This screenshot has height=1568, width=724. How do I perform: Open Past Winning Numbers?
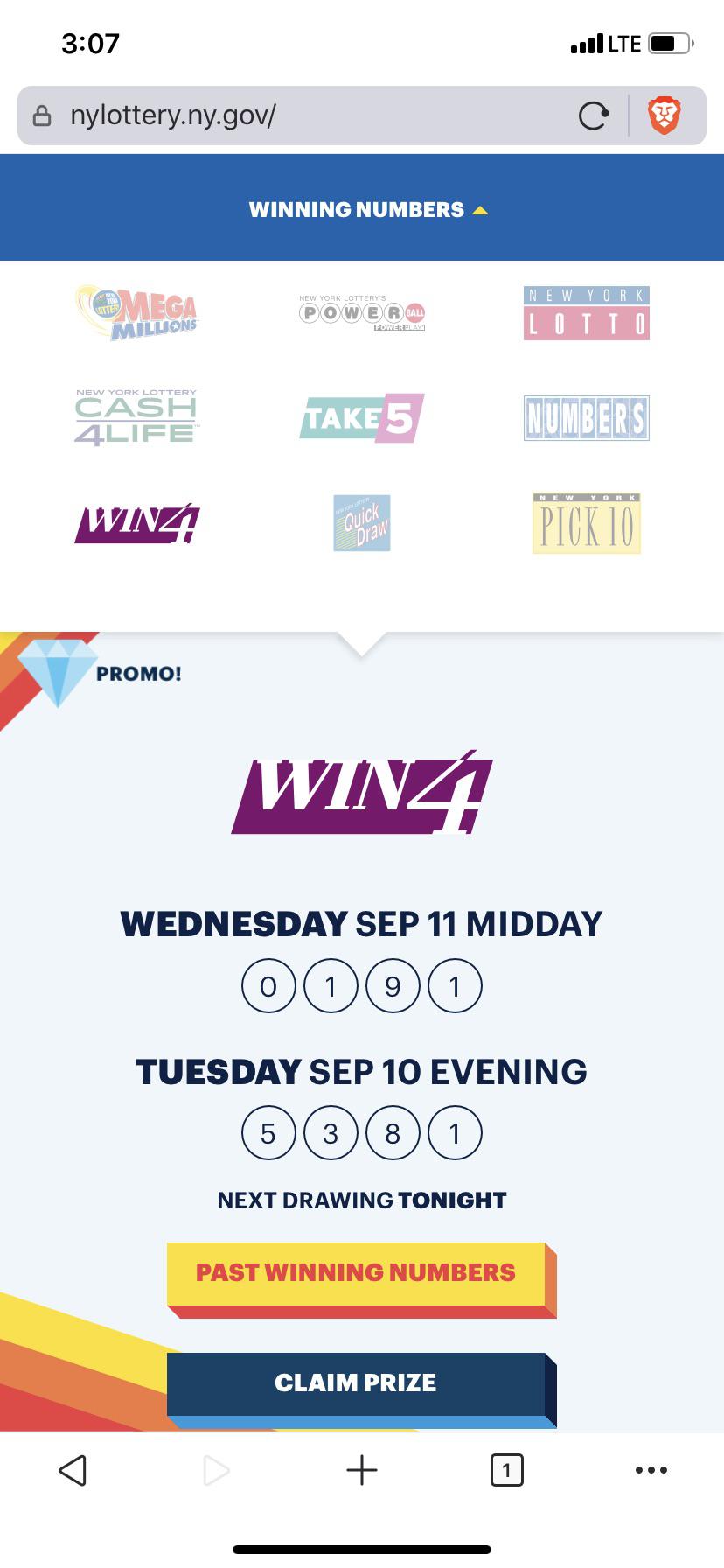[356, 1272]
